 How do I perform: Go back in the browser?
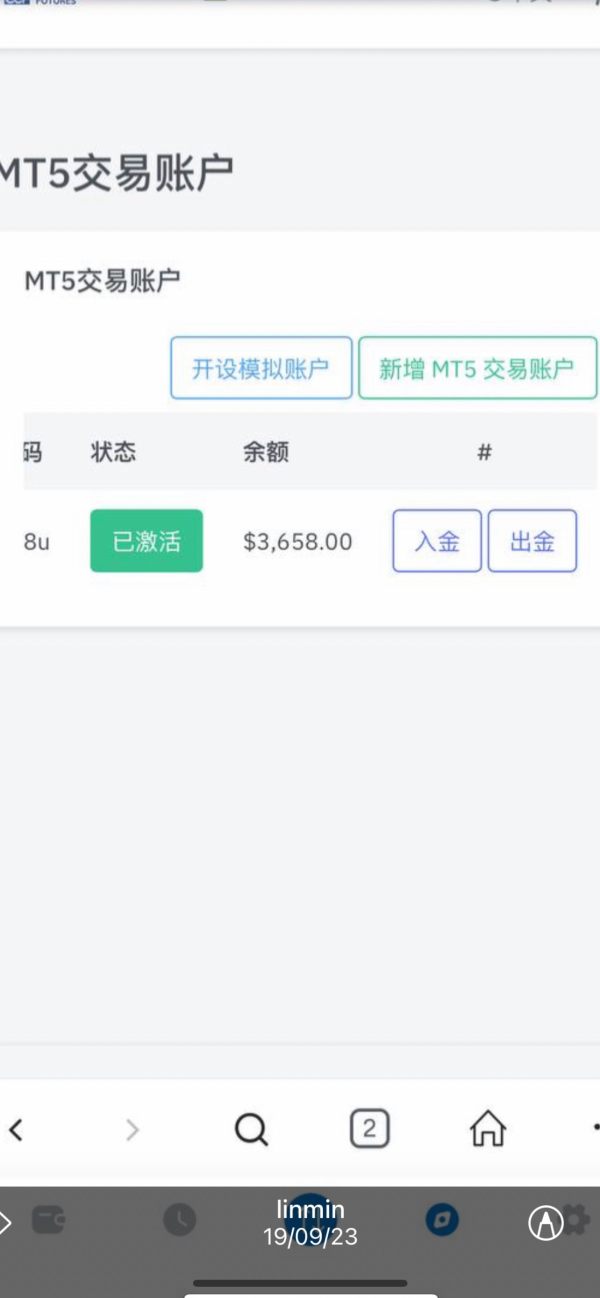pyautogui.click(x=15, y=1130)
